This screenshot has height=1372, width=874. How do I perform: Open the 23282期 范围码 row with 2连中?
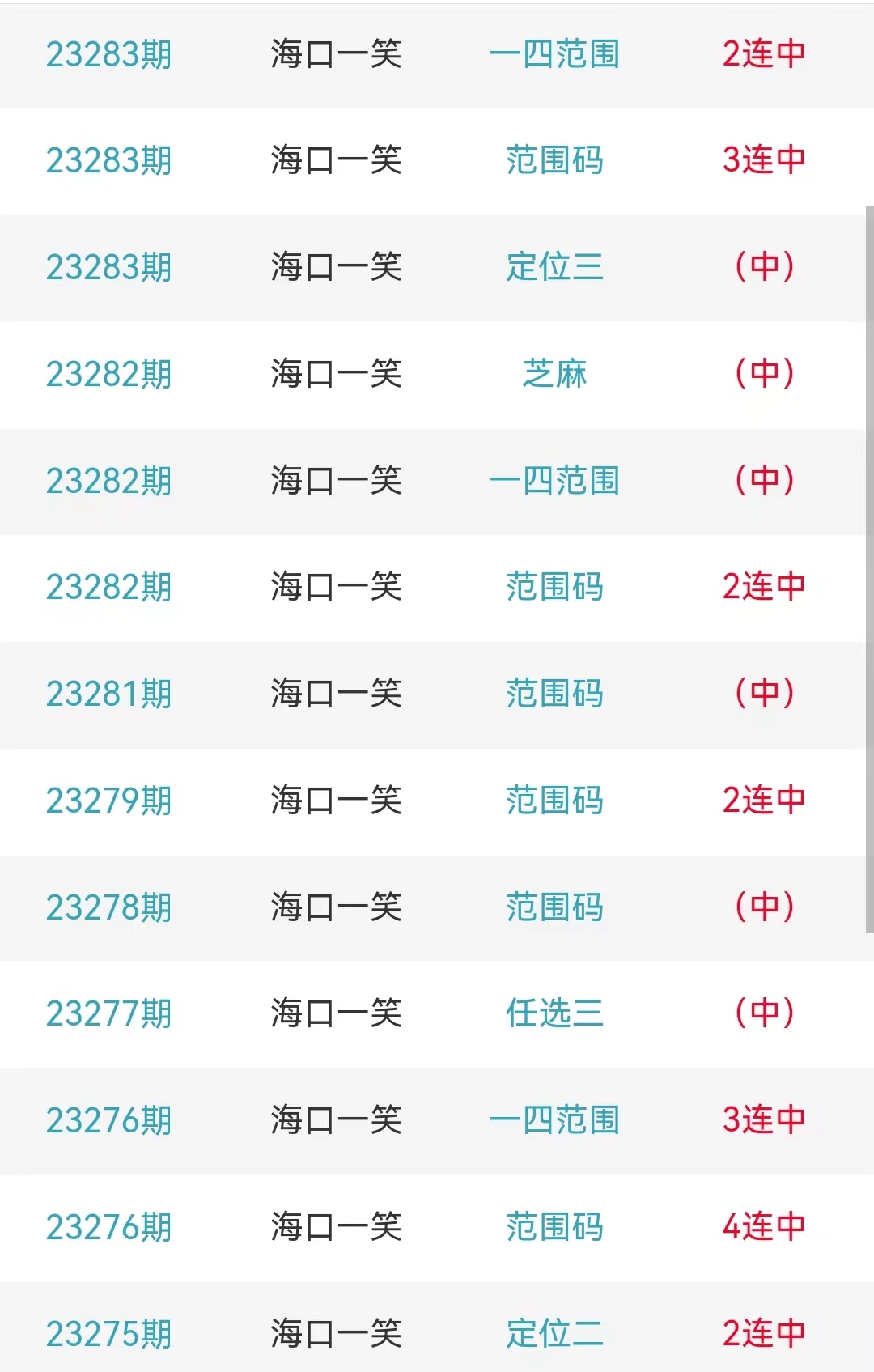click(554, 587)
